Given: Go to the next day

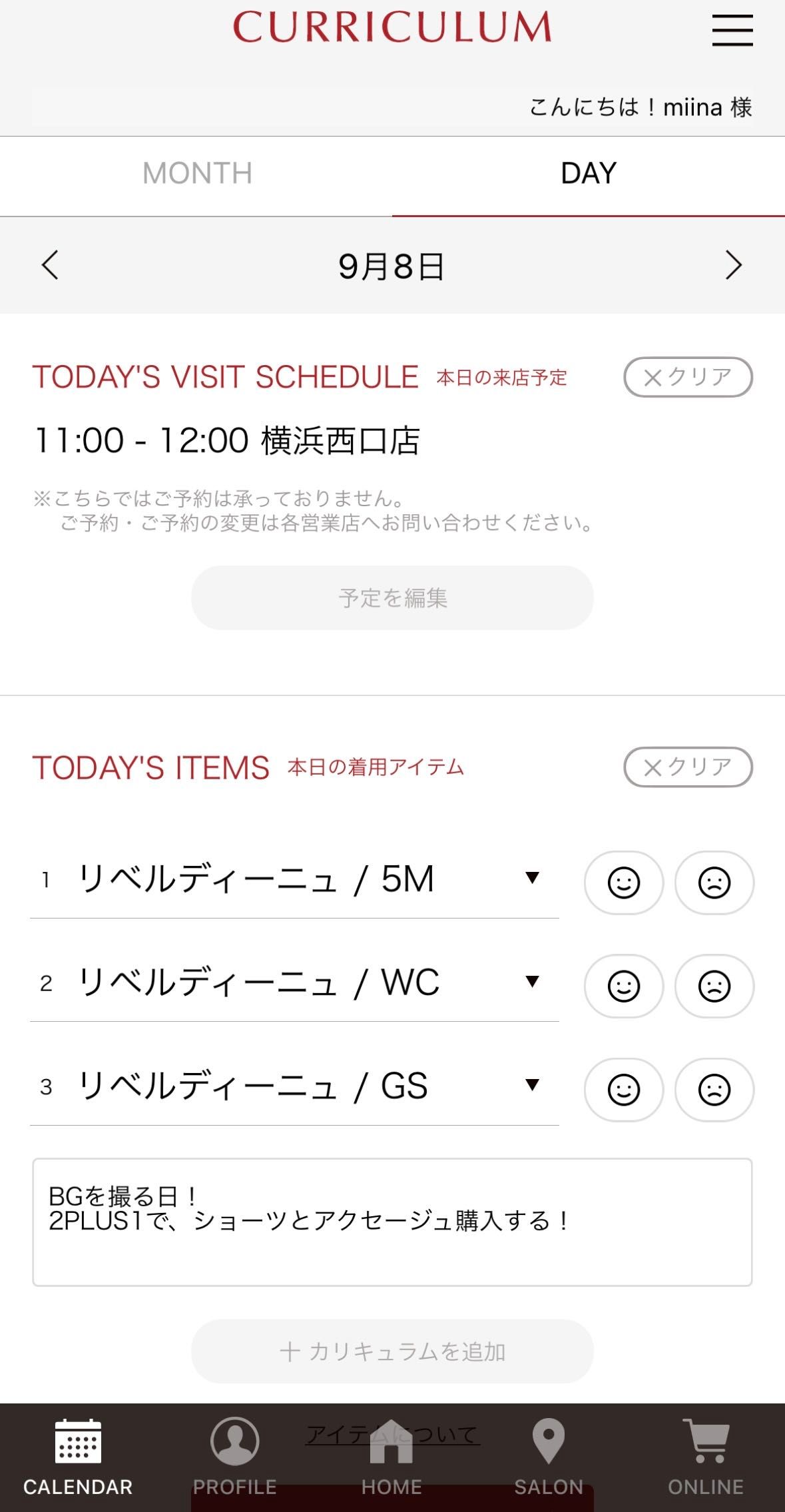Looking at the screenshot, I should point(733,265).
